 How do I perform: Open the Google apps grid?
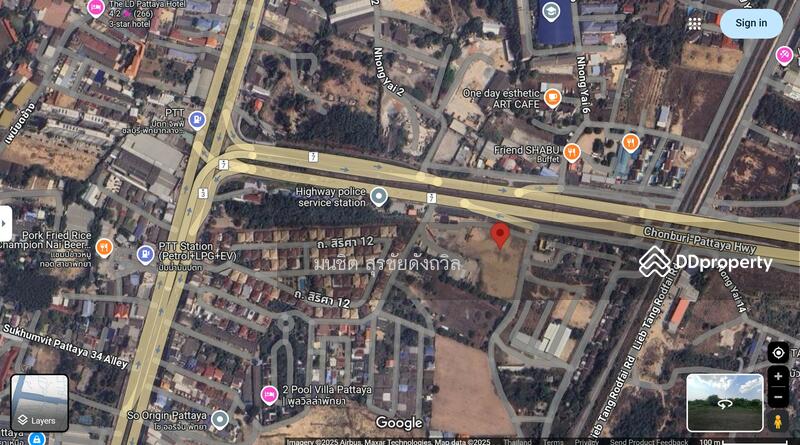click(694, 23)
